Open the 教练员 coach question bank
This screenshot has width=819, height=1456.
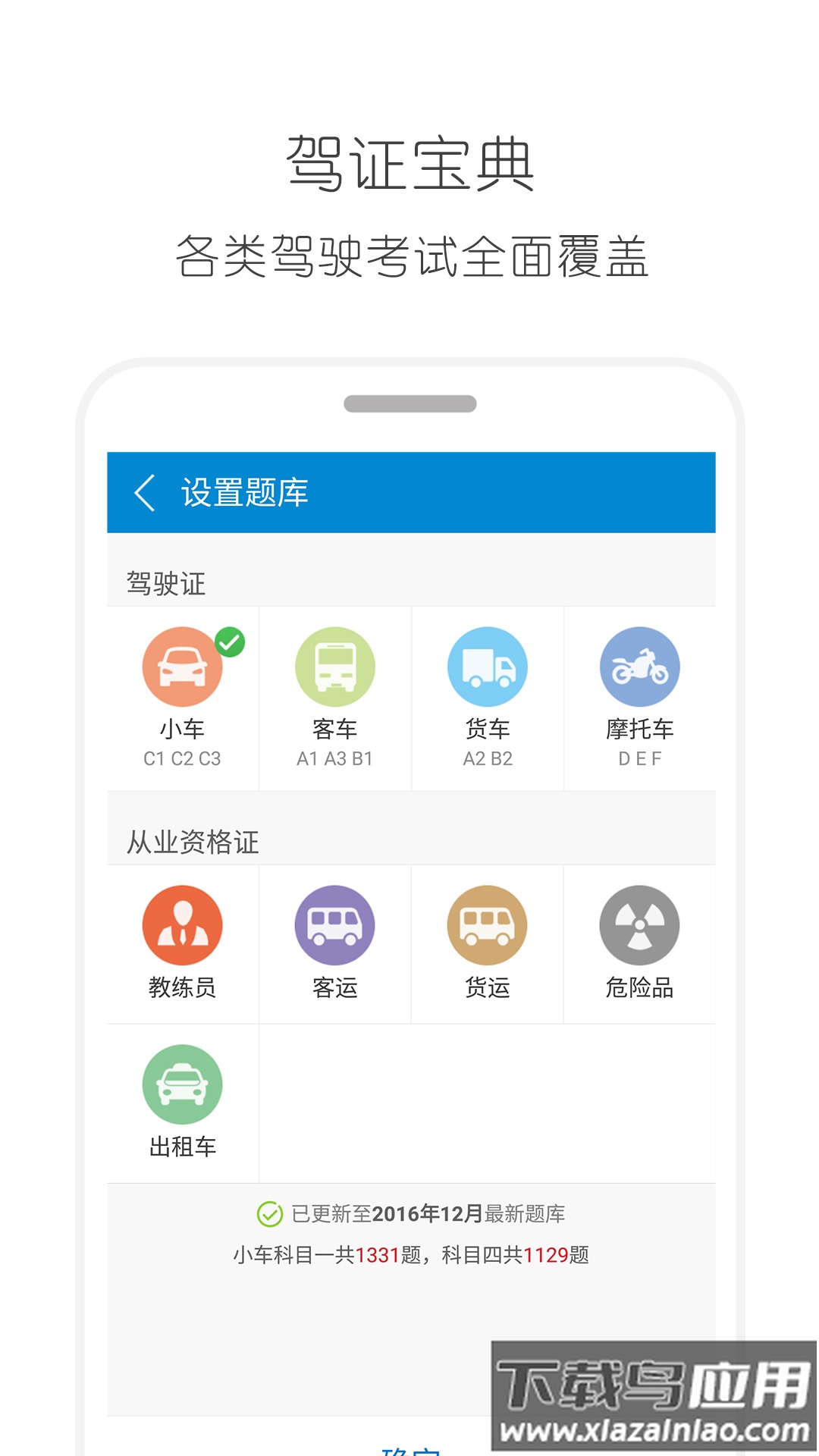[181, 925]
